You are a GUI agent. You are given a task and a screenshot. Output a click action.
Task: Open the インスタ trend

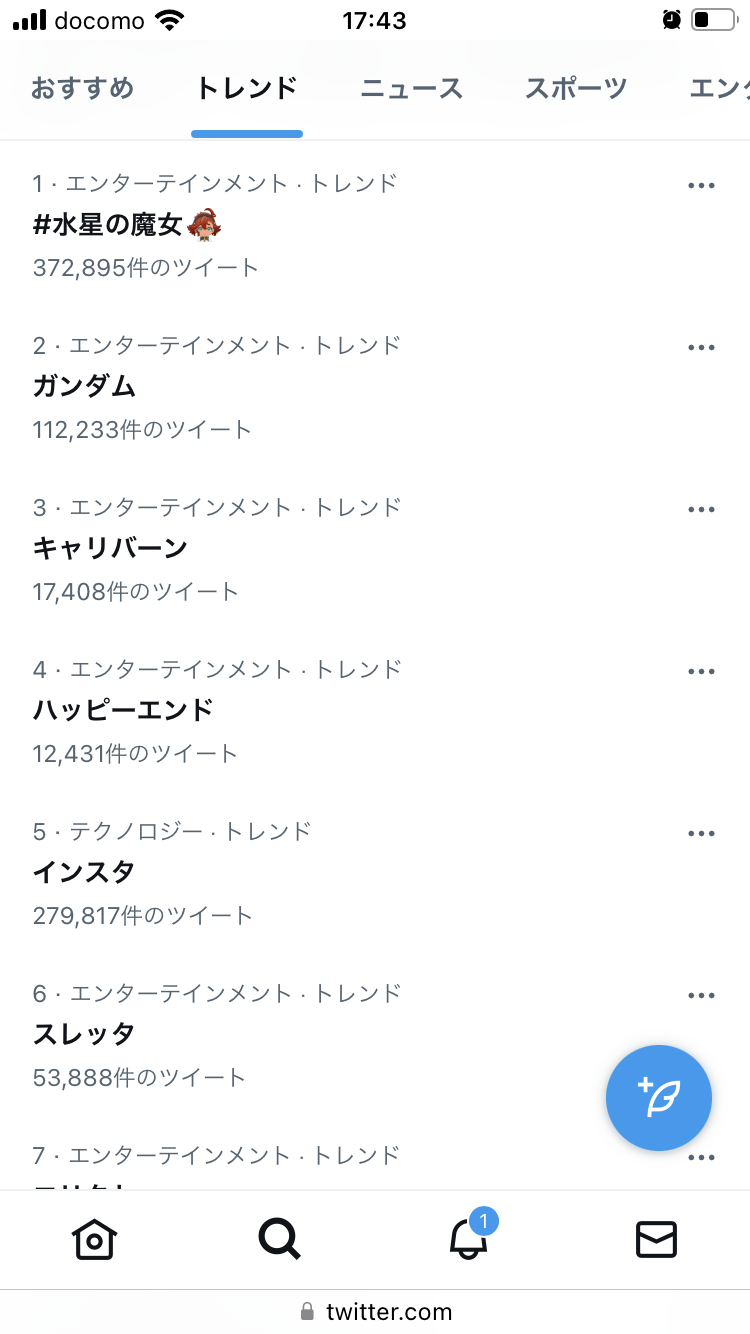(84, 873)
